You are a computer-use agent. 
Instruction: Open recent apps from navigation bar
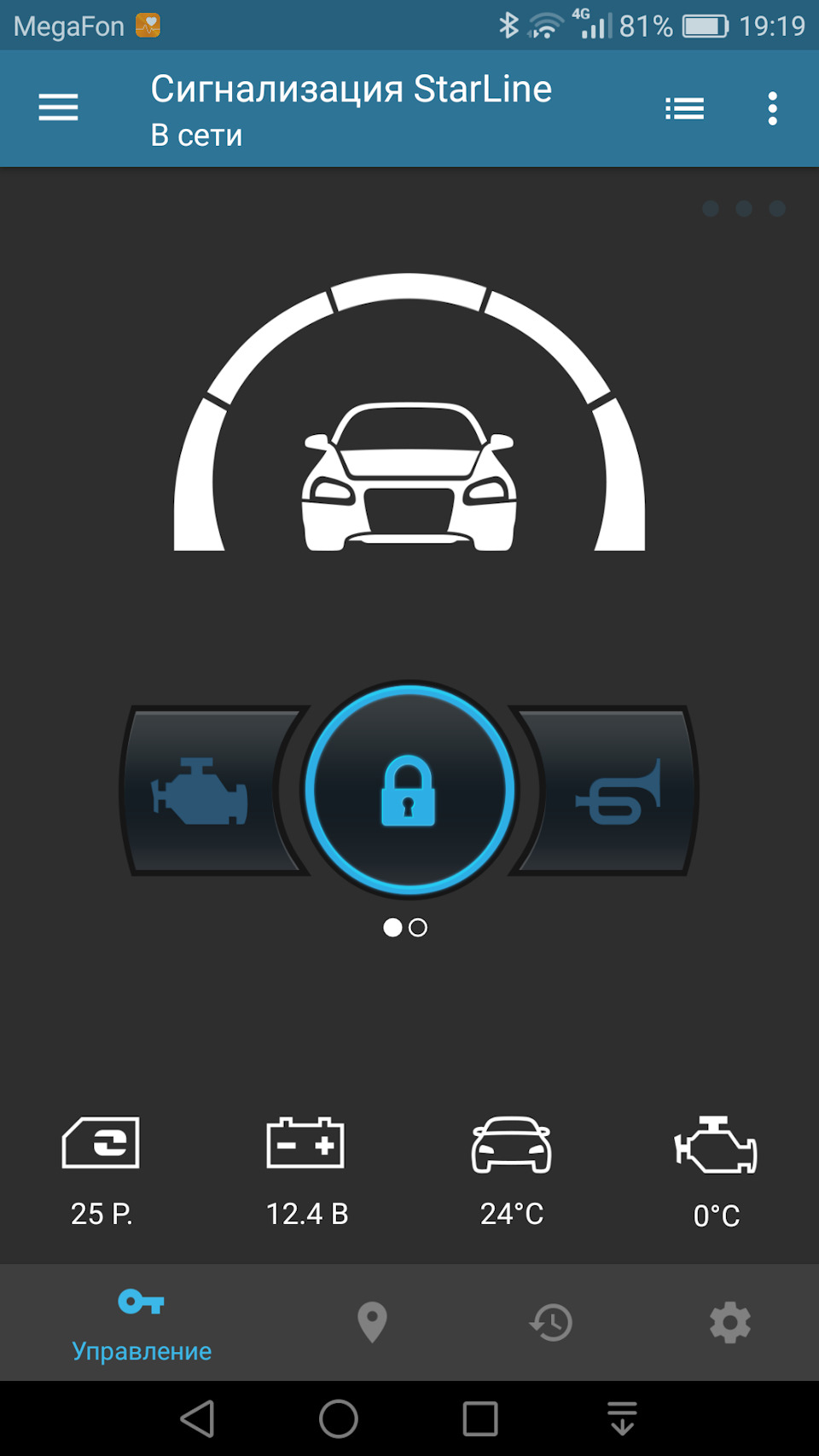pos(480,1418)
